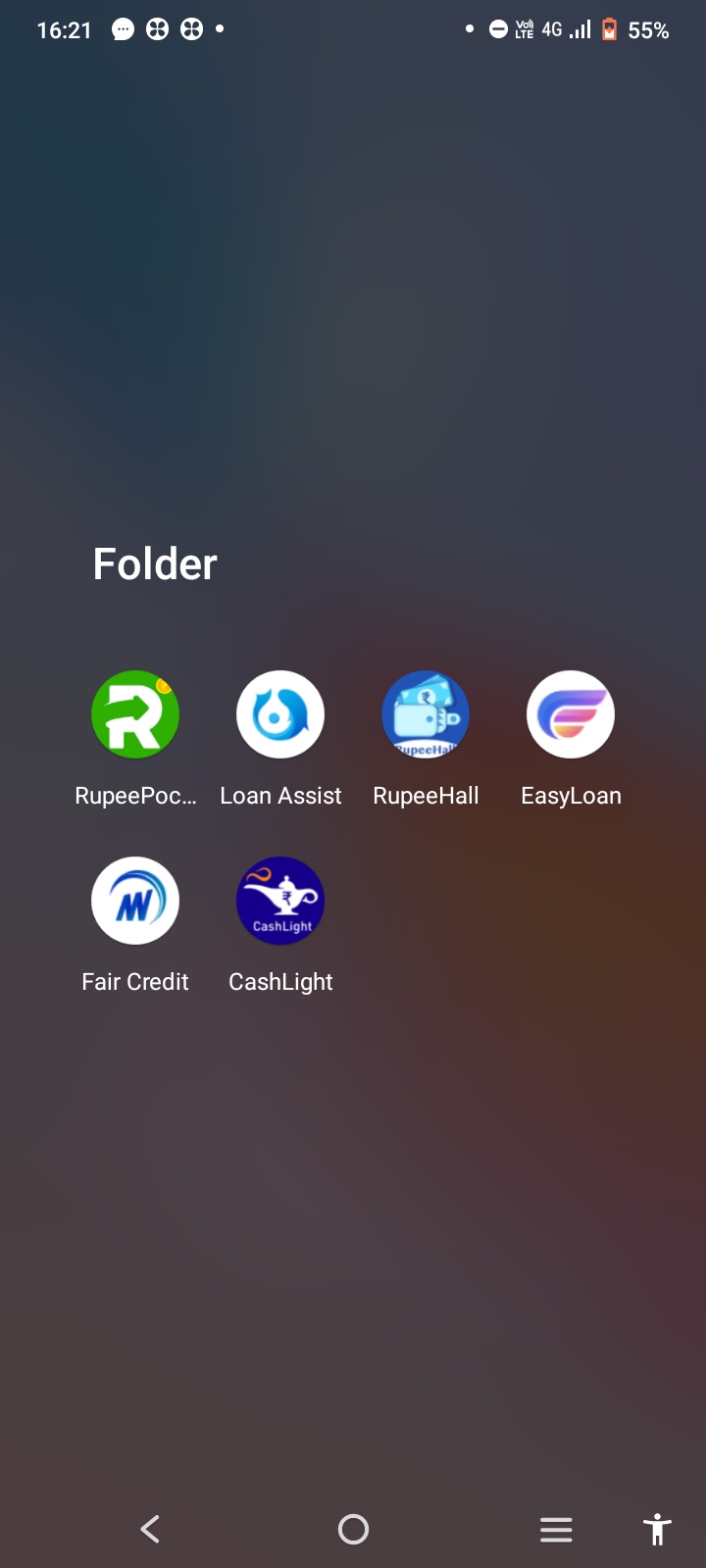
Task: Launch the Loan Assist app
Action: point(280,715)
